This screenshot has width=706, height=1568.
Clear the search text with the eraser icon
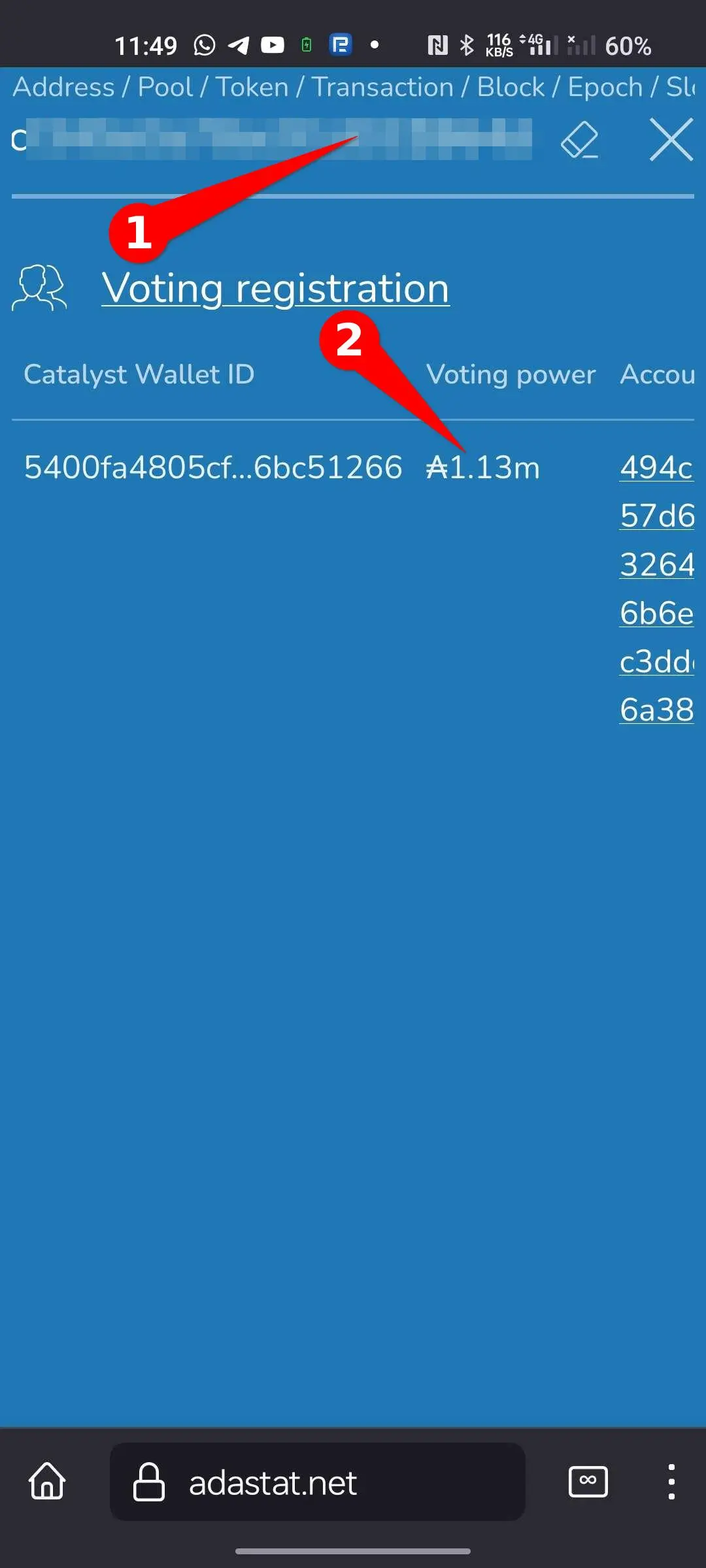tap(580, 139)
